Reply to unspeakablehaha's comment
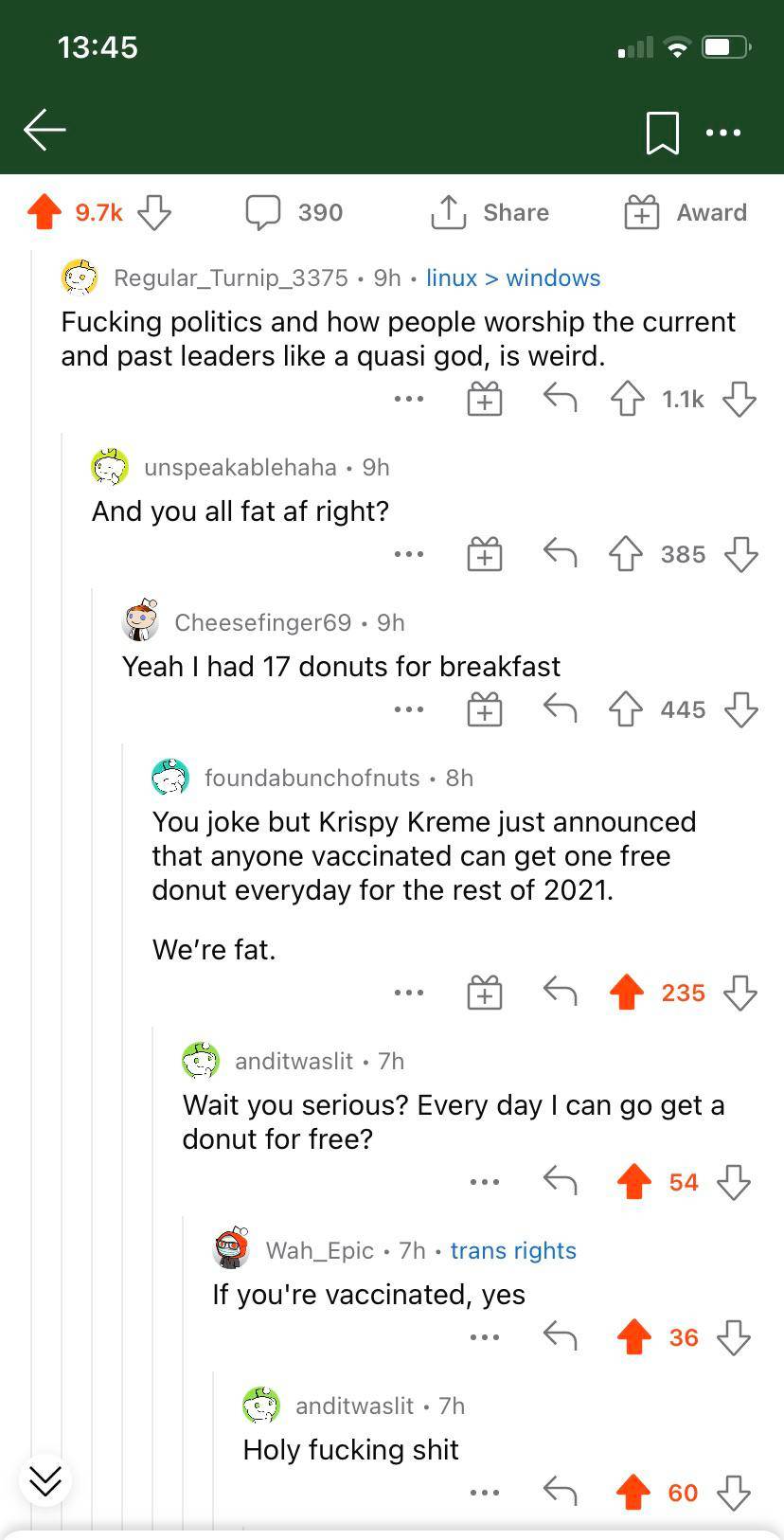Image resolution: width=784 pixels, height=1540 pixels. coord(560,553)
